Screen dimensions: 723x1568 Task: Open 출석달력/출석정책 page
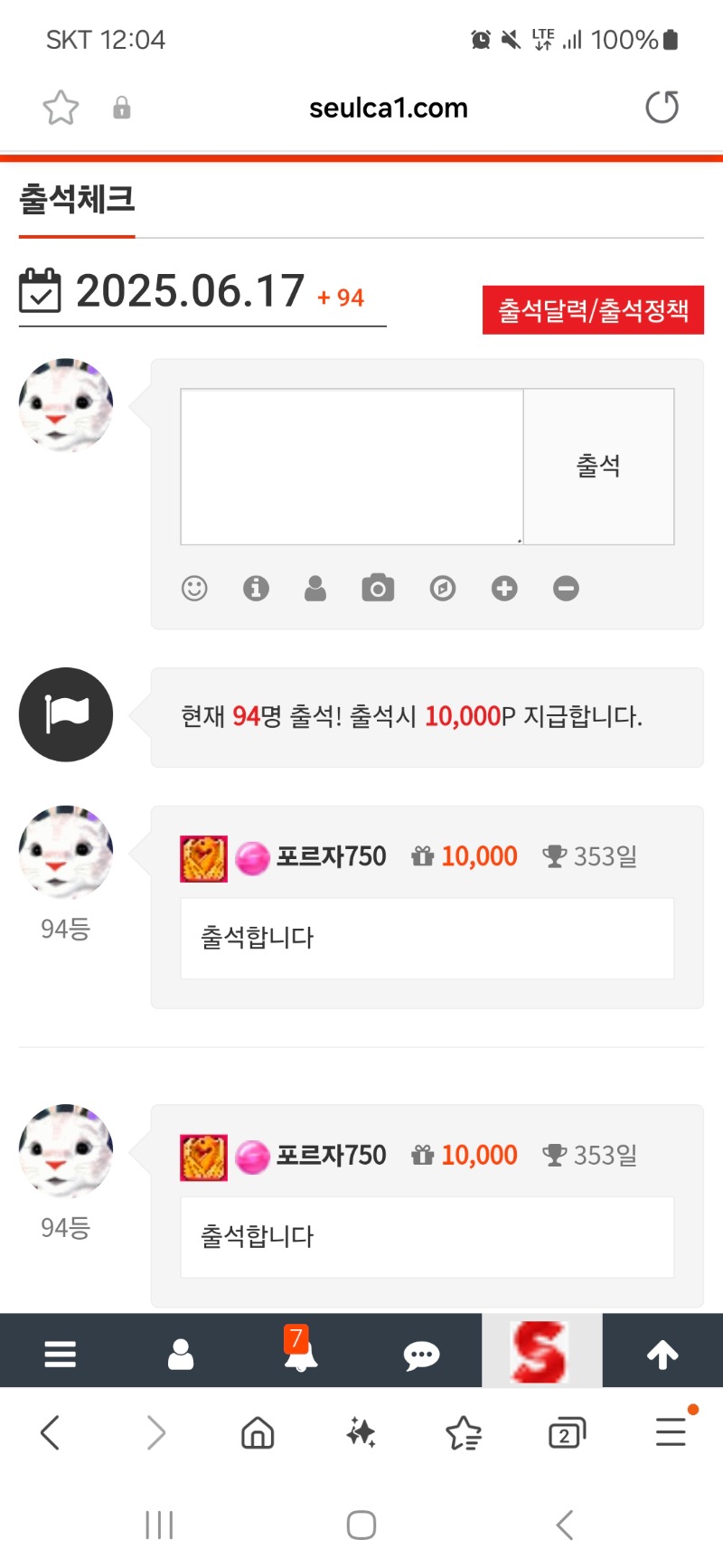coord(593,310)
